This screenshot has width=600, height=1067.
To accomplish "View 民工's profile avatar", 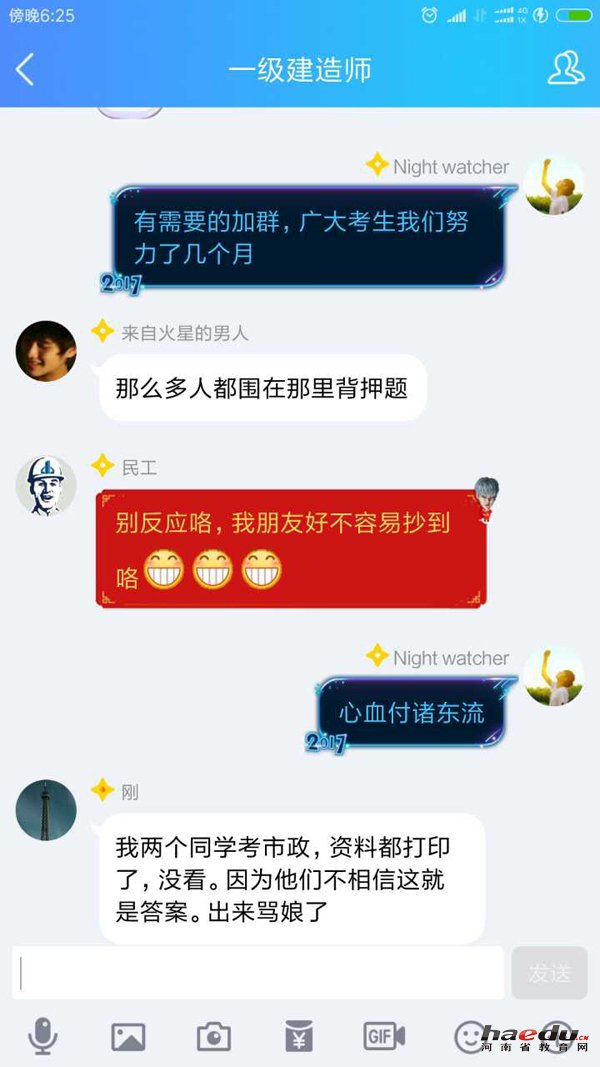I will click(x=46, y=486).
